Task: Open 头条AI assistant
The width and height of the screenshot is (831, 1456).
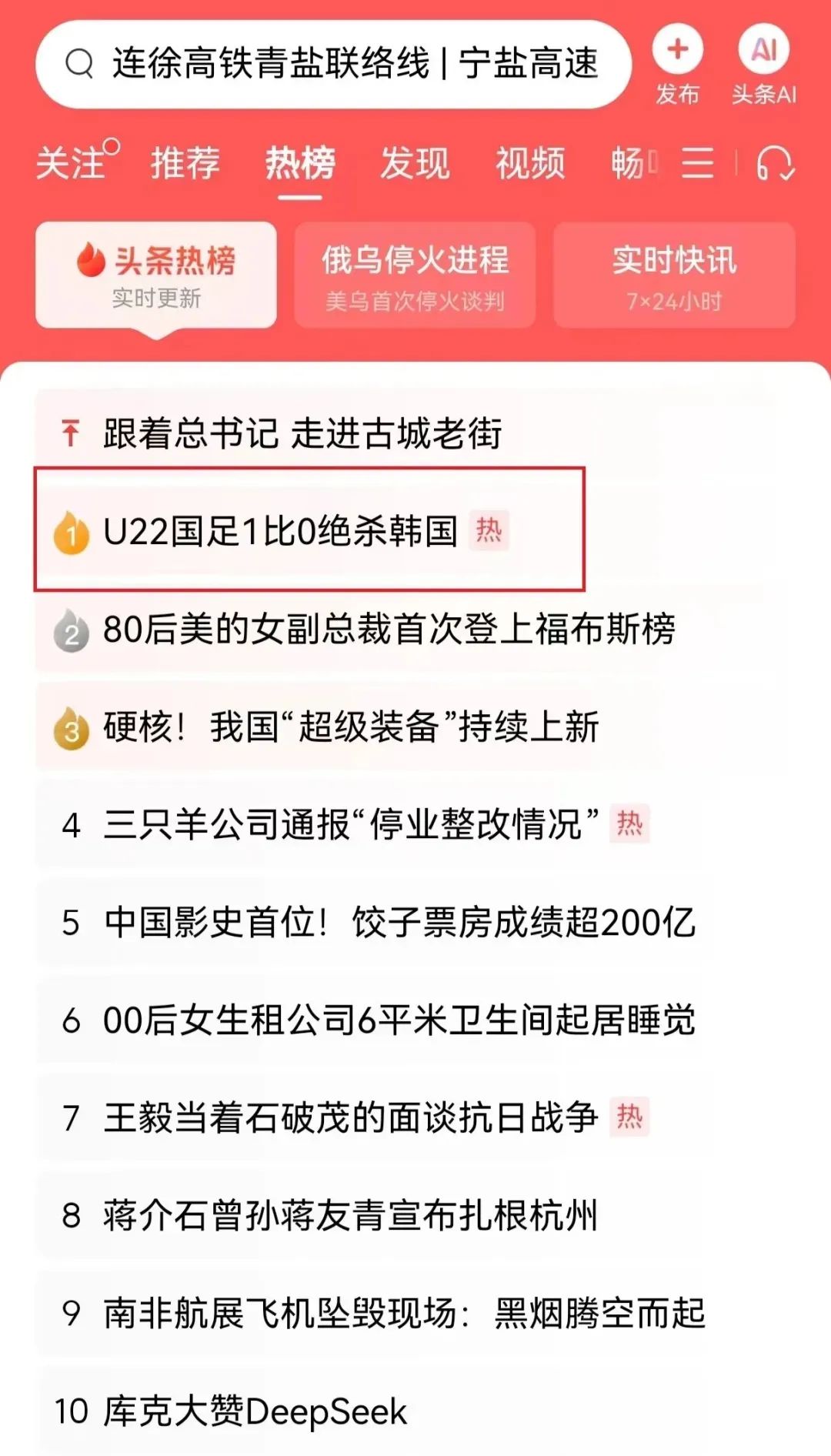Action: pyautogui.click(x=764, y=65)
